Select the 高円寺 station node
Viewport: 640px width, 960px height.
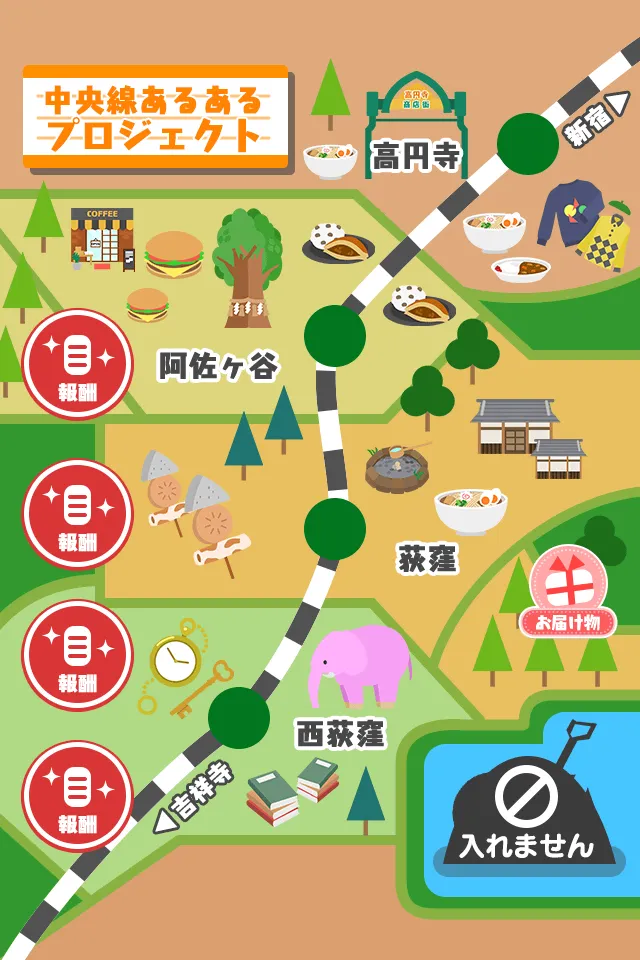pos(527,144)
